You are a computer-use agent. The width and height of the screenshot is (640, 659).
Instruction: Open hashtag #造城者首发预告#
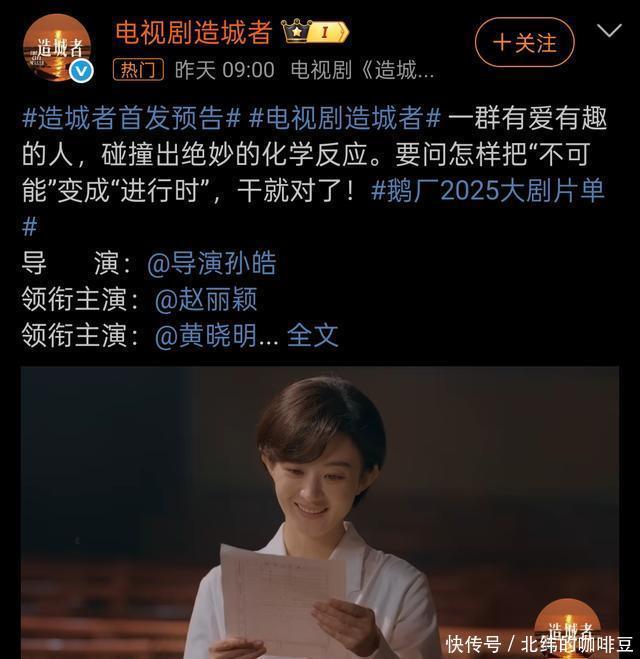click(130, 118)
